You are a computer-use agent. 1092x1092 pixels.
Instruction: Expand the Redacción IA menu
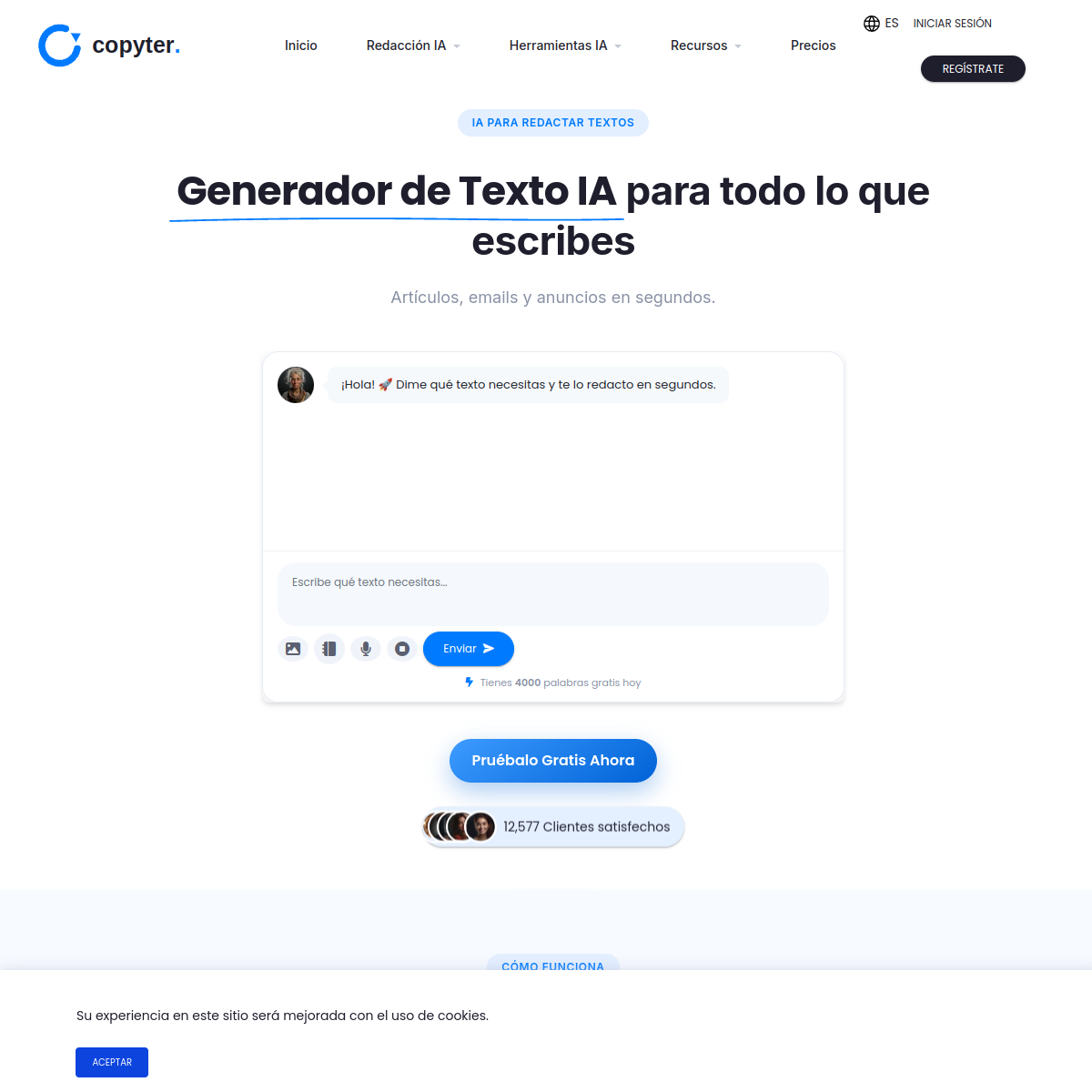[x=413, y=45]
